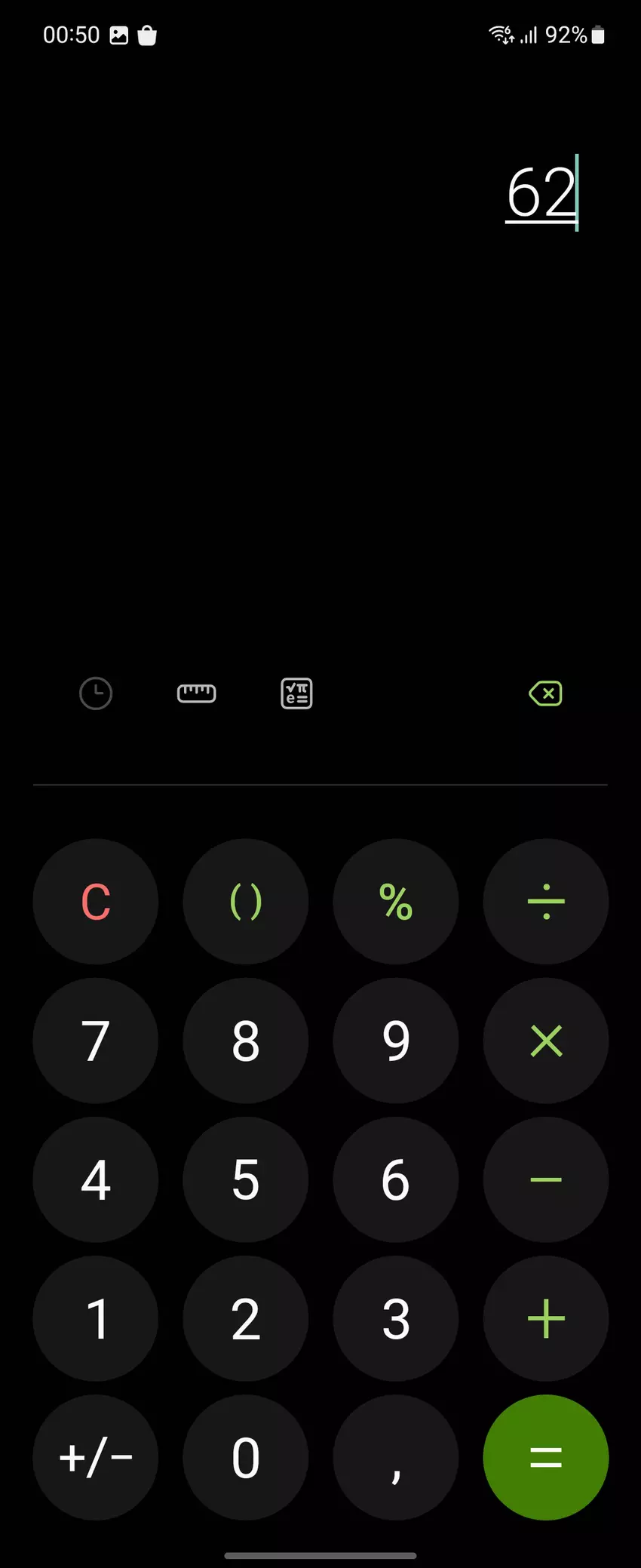Toggle the sign with +/−
641x1568 pixels.
(96, 1457)
